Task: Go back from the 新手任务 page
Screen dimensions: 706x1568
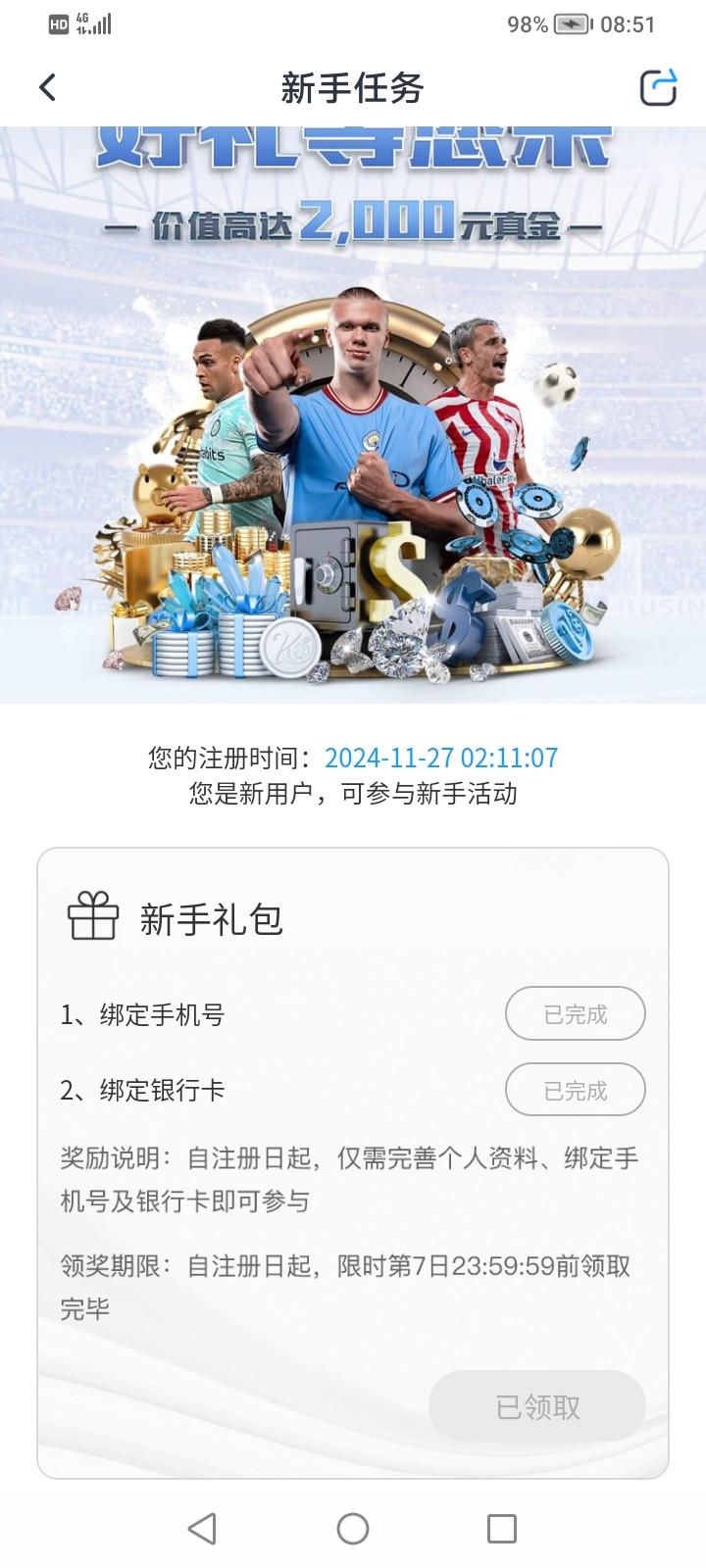Action: 47,88
